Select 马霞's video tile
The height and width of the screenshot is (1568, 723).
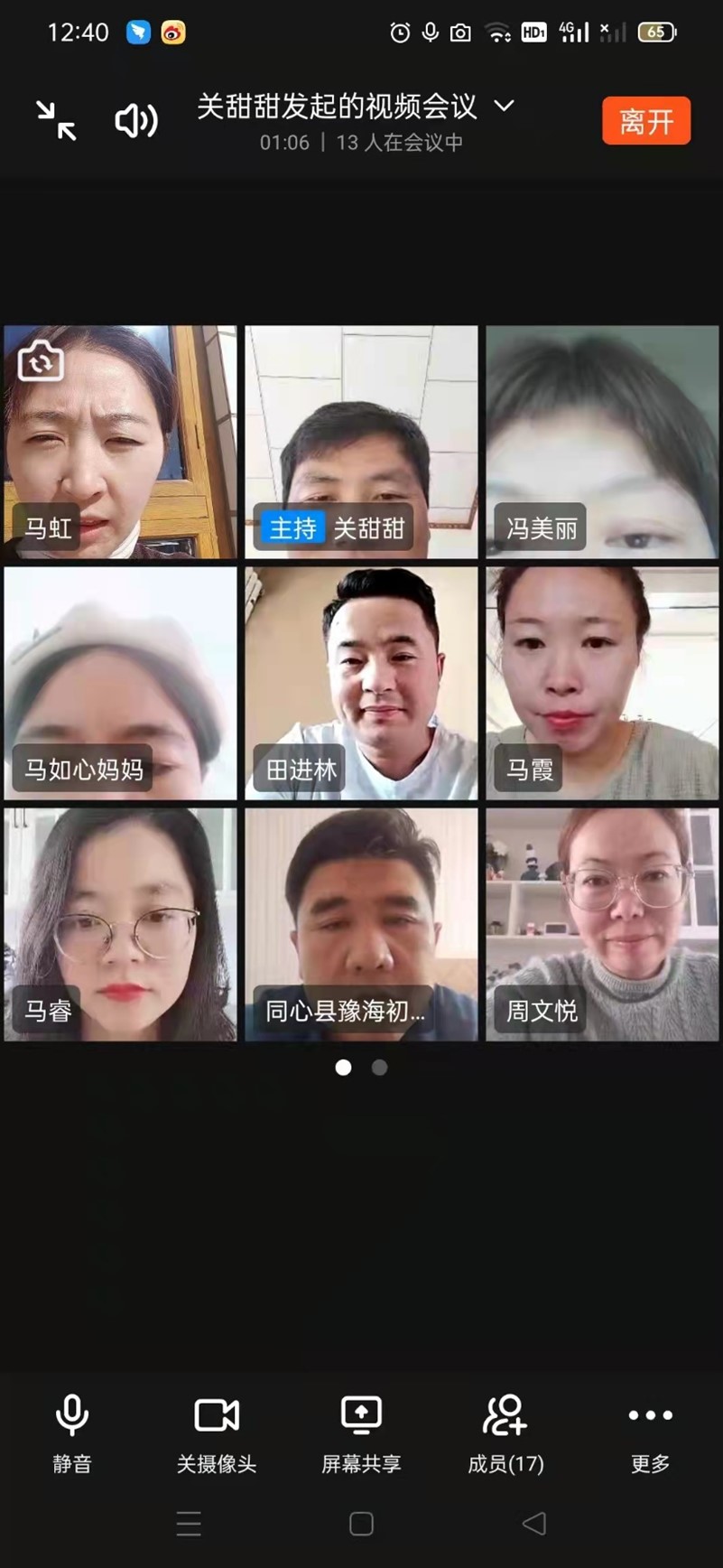[x=602, y=683]
